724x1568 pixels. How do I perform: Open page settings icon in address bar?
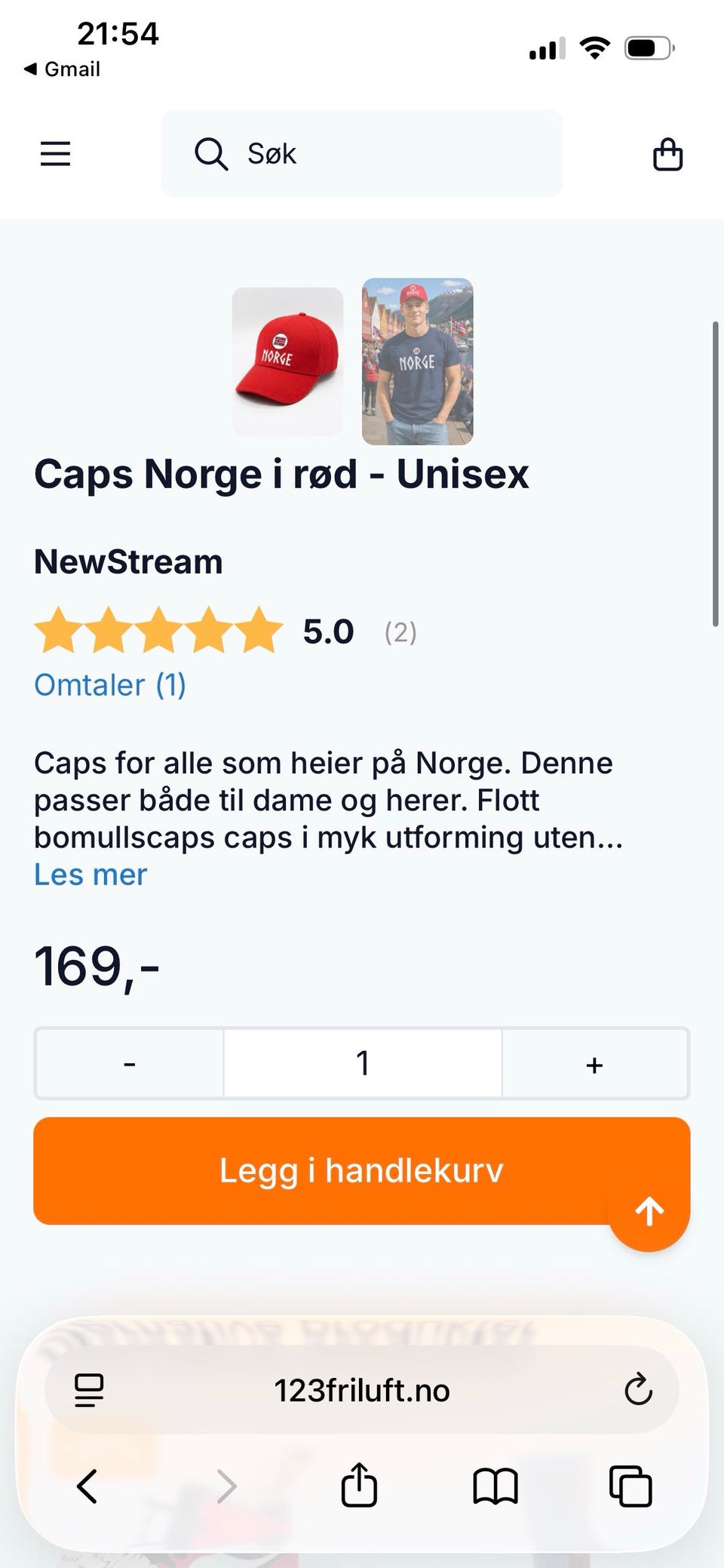pyautogui.click(x=89, y=1390)
